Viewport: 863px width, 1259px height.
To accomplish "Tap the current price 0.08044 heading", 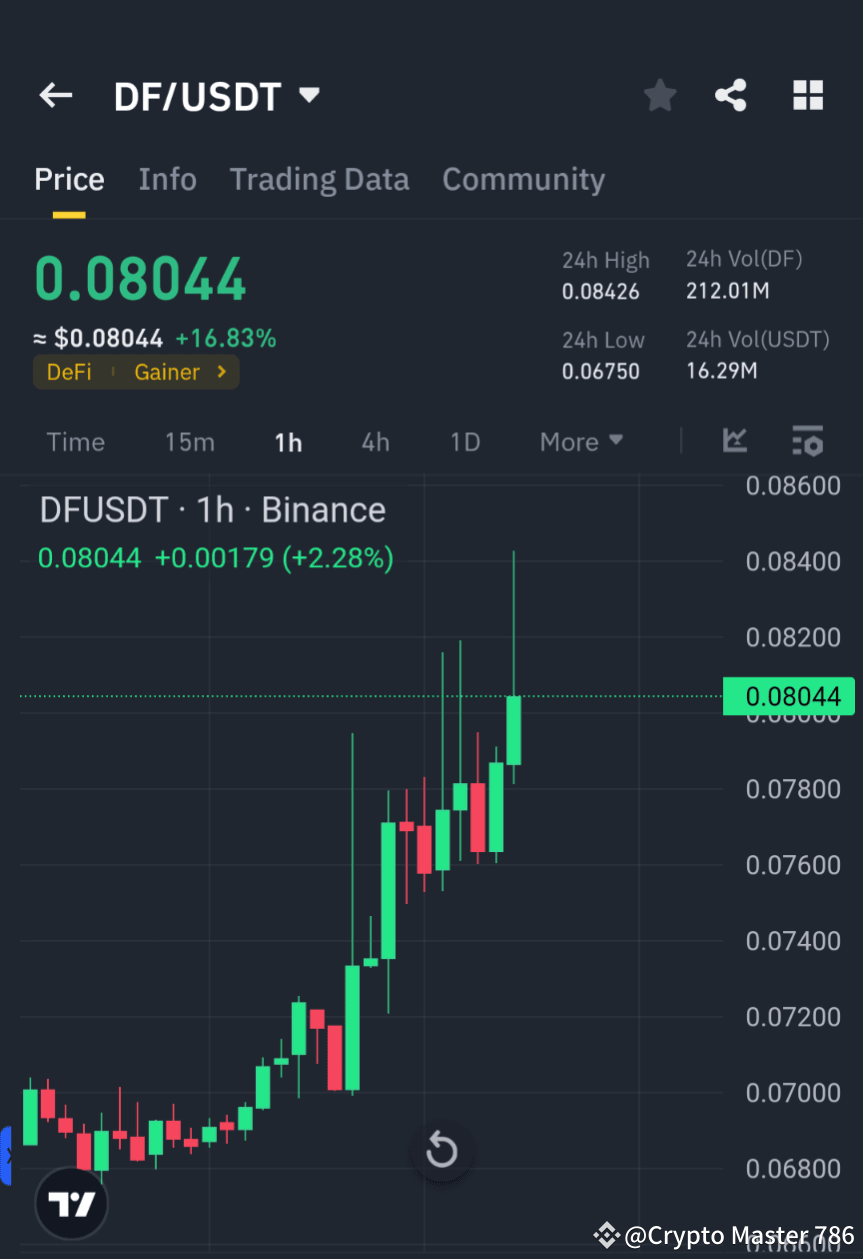I will (139, 277).
